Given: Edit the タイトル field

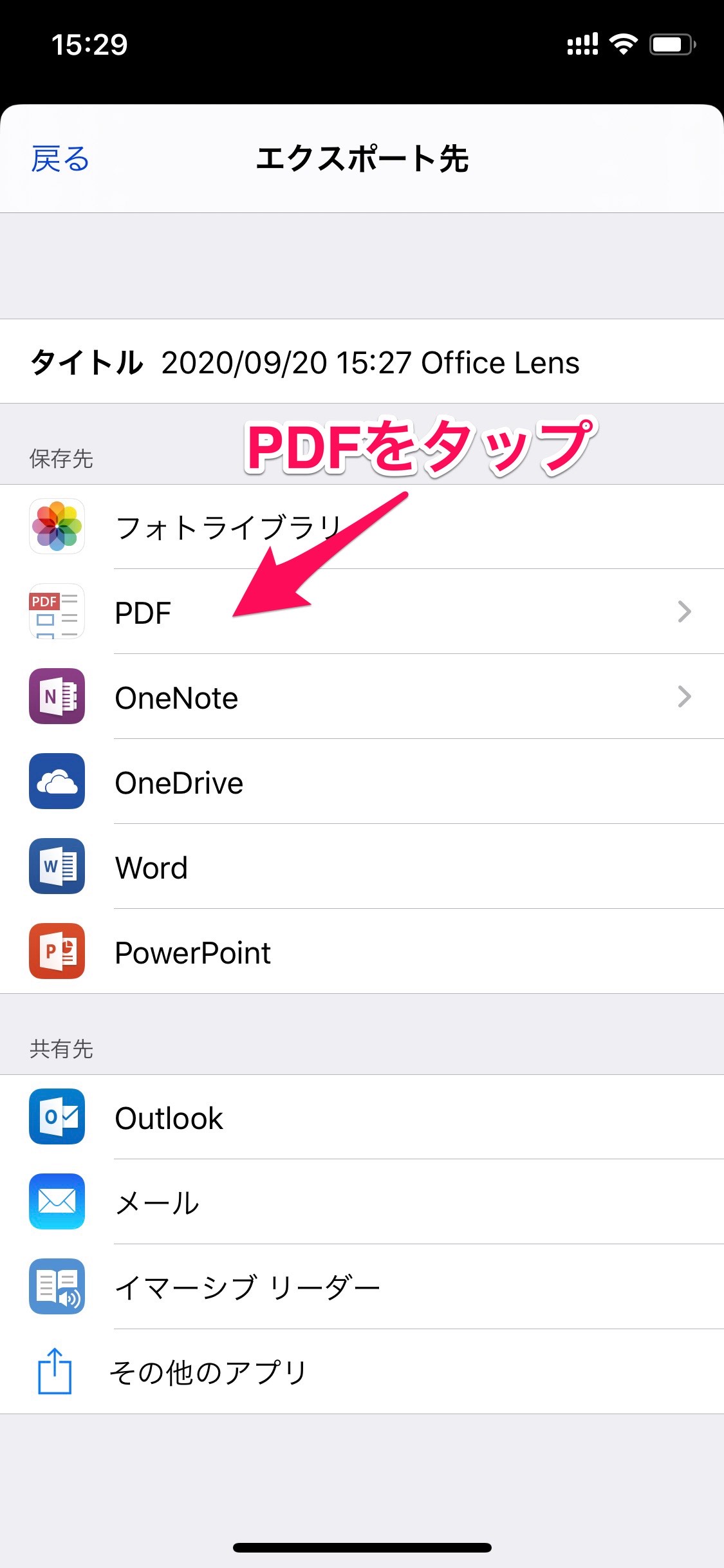Looking at the screenshot, I should pos(362,362).
